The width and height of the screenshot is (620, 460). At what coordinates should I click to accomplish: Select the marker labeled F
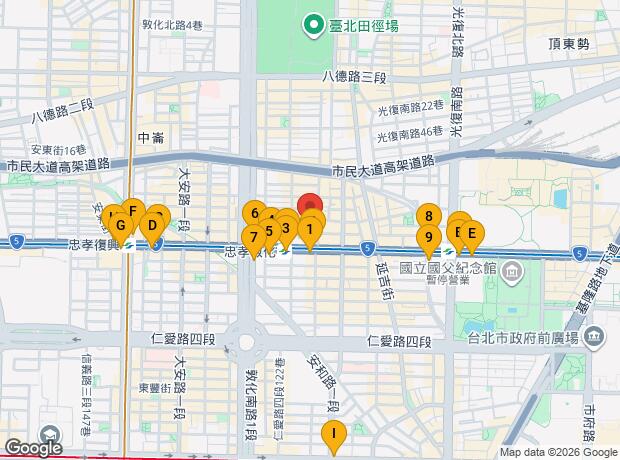pos(132,213)
